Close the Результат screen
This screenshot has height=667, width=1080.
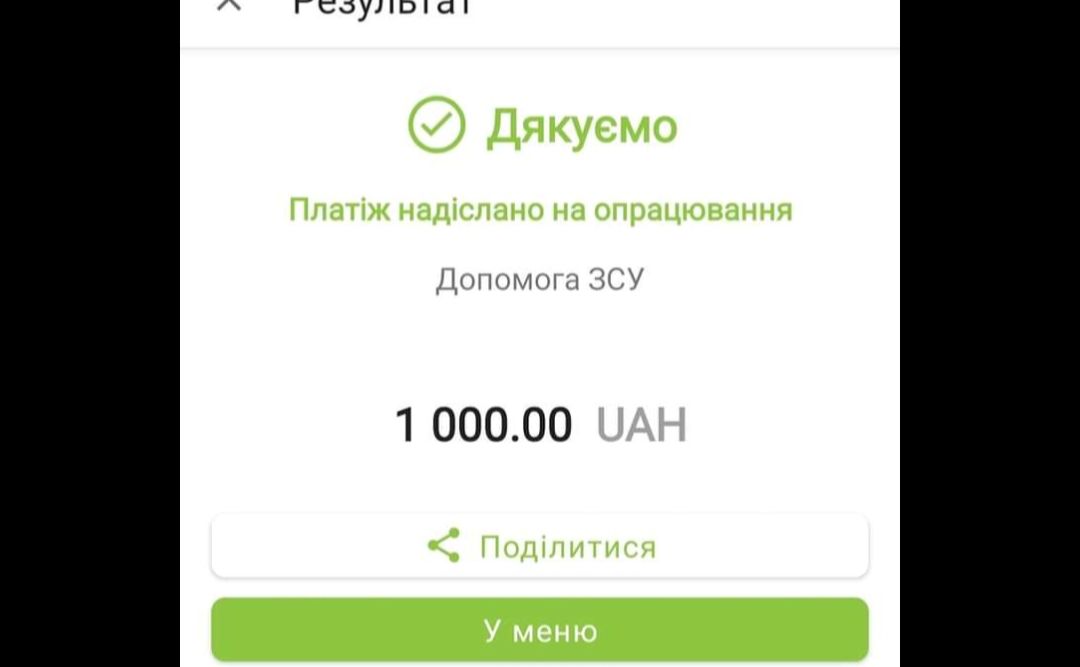[x=229, y=5]
